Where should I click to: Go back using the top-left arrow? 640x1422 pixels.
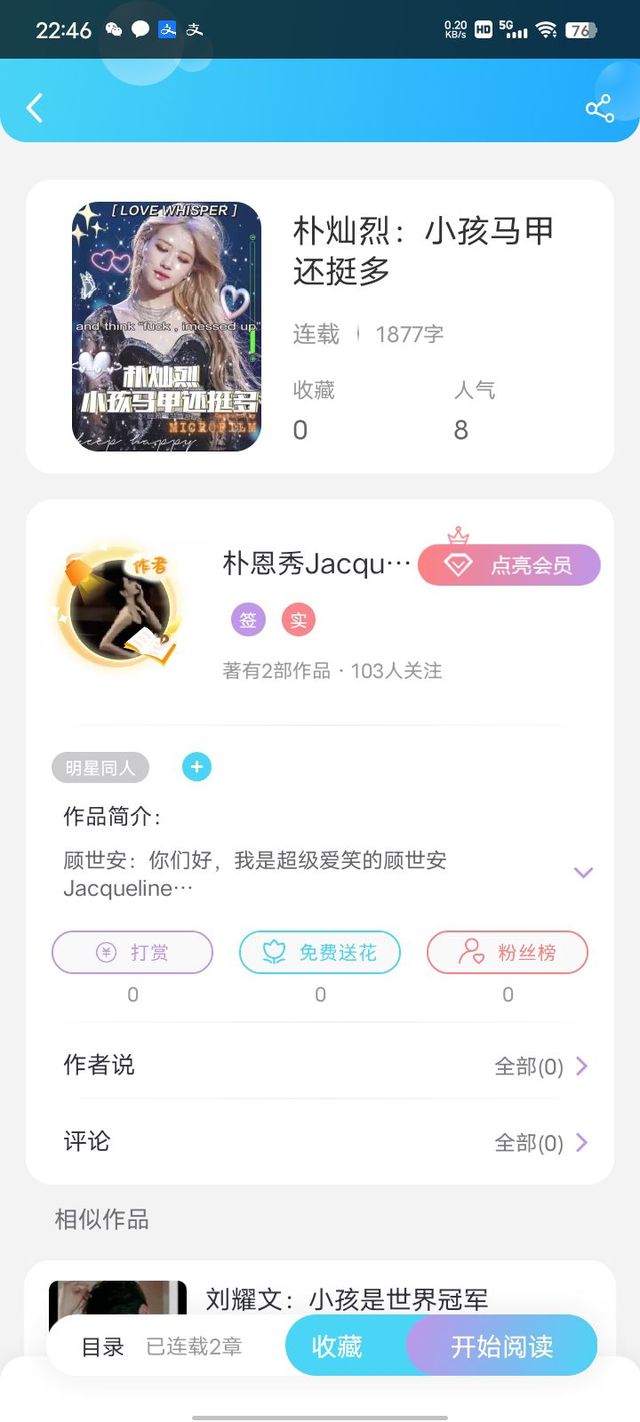pos(35,108)
